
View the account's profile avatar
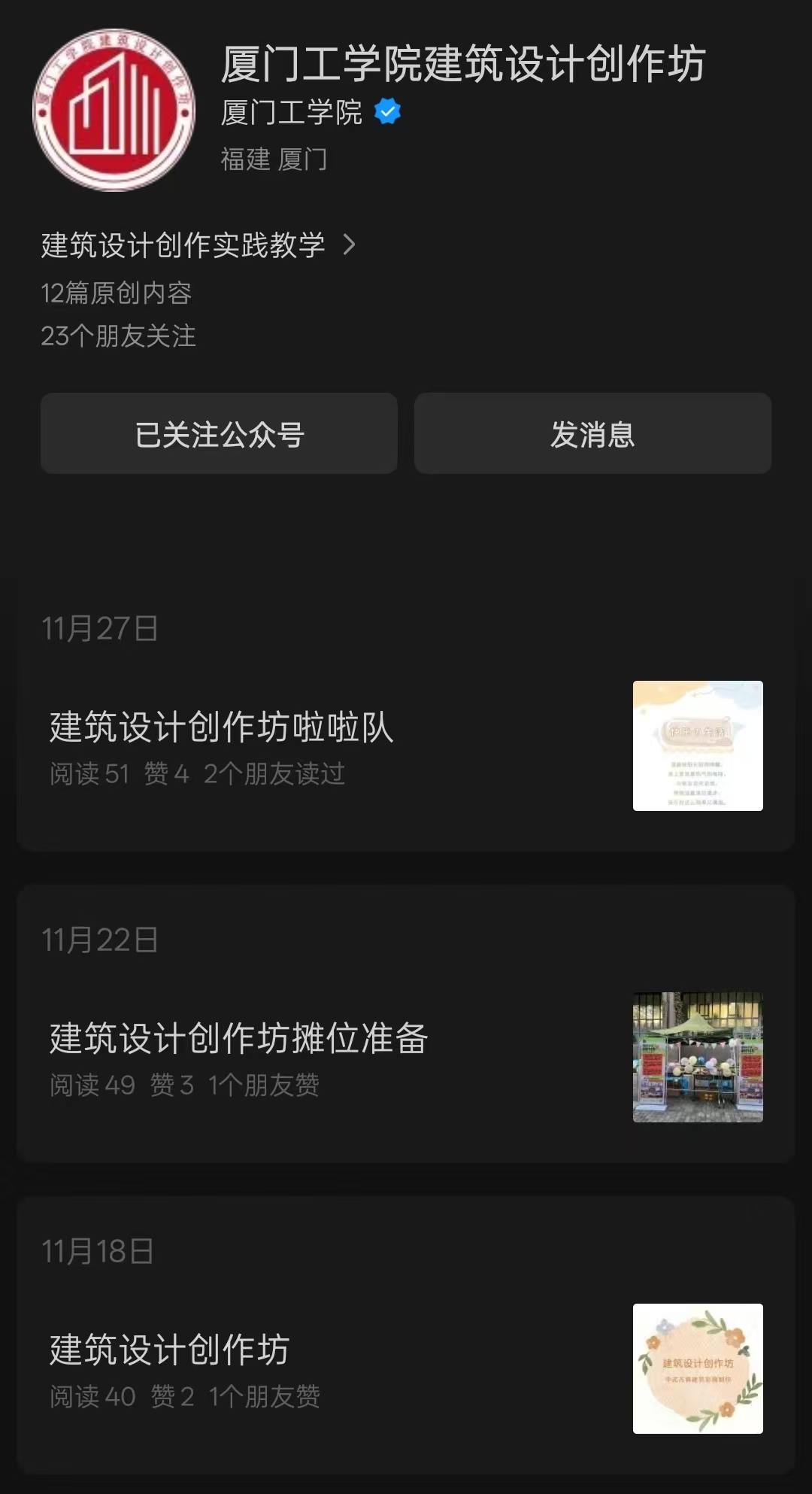pos(114,111)
